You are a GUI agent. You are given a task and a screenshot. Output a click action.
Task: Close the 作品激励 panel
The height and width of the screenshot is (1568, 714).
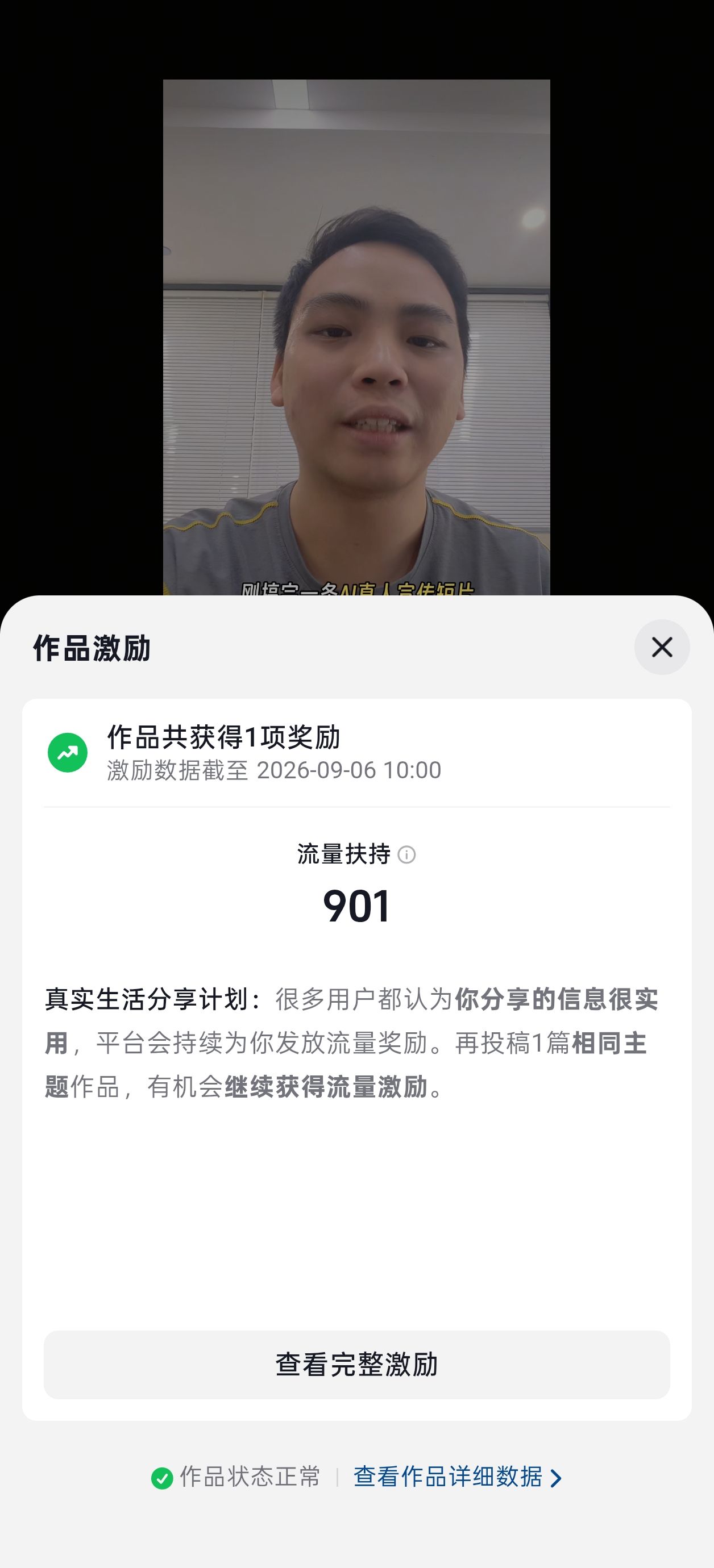tap(662, 647)
